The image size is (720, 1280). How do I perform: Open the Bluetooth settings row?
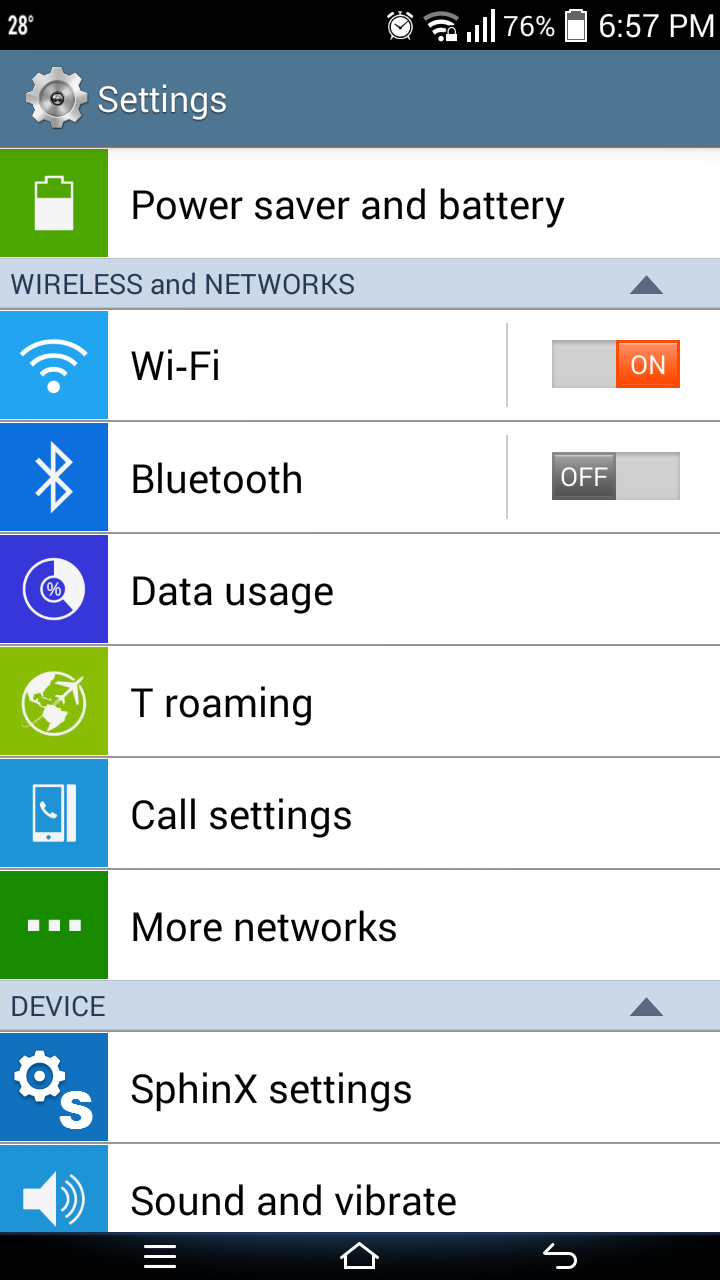[x=253, y=477]
